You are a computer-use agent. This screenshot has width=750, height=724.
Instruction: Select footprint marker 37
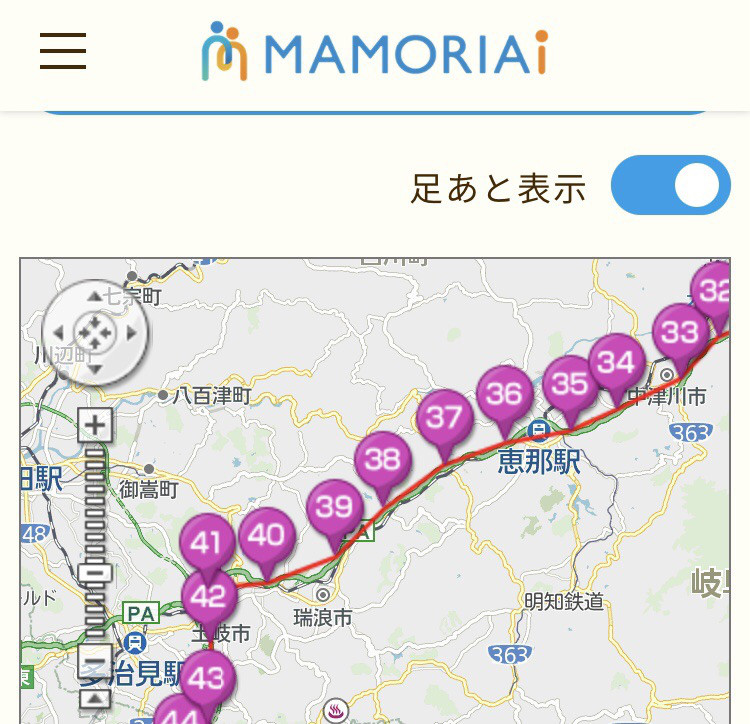(444, 417)
